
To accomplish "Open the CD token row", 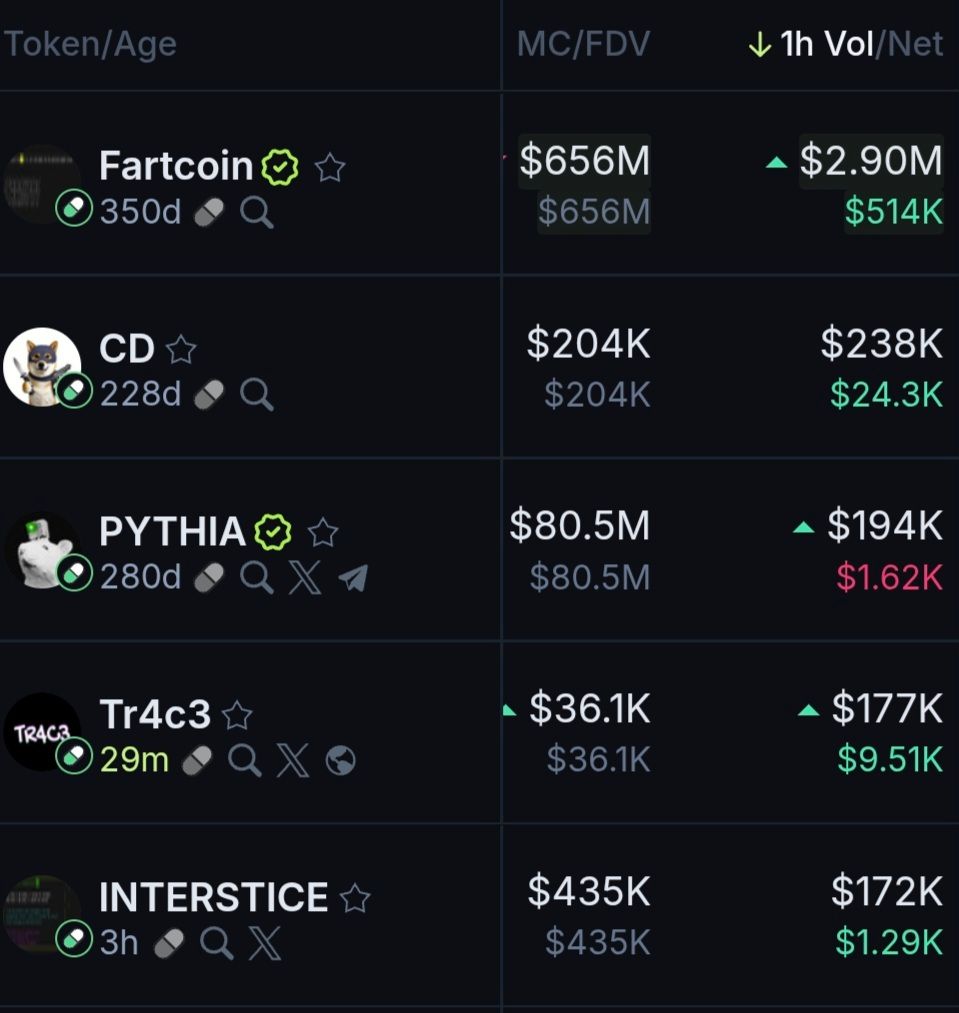I will coord(126,349).
